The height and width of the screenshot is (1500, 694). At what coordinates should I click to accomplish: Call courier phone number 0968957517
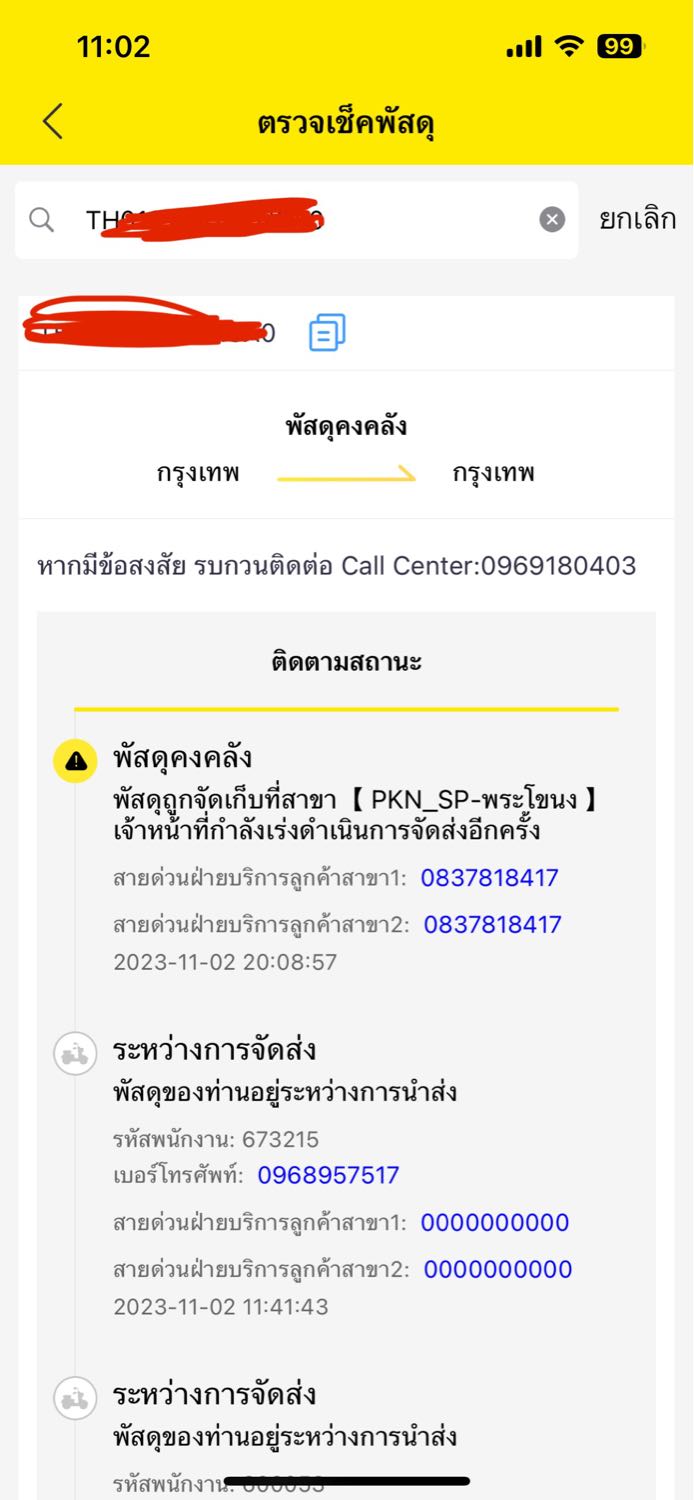(328, 1175)
